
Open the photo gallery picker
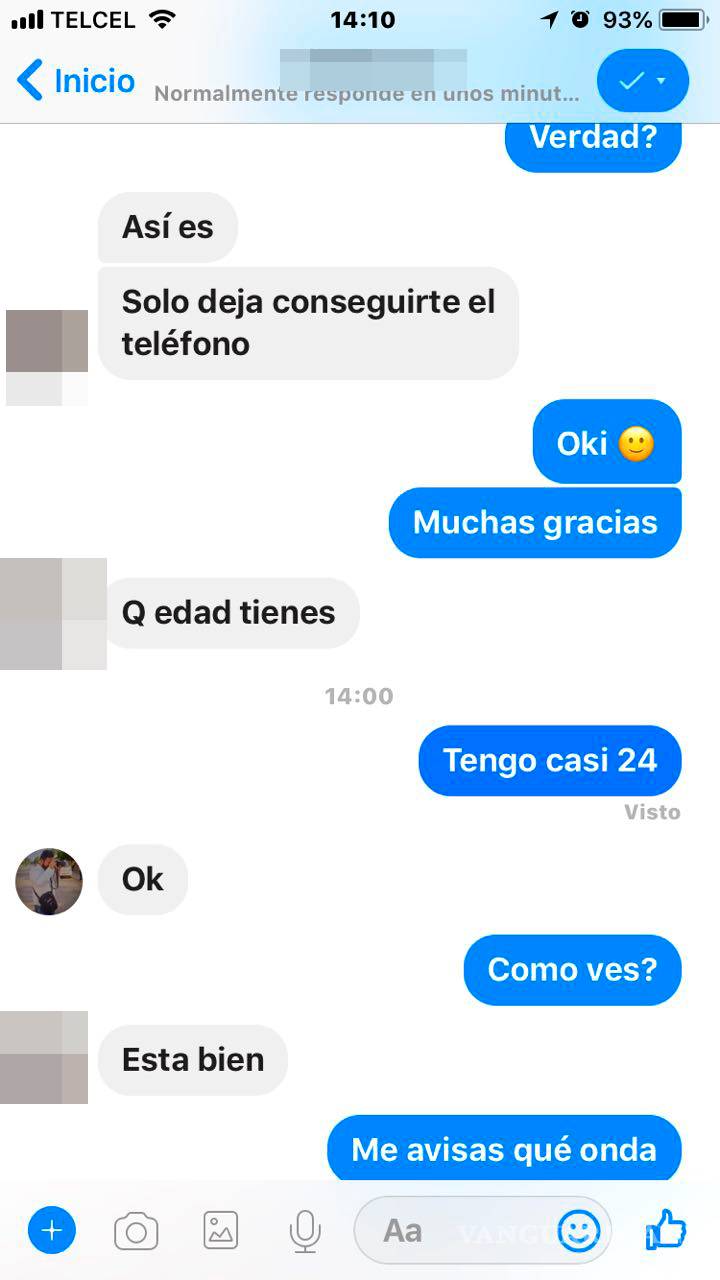coord(220,1231)
